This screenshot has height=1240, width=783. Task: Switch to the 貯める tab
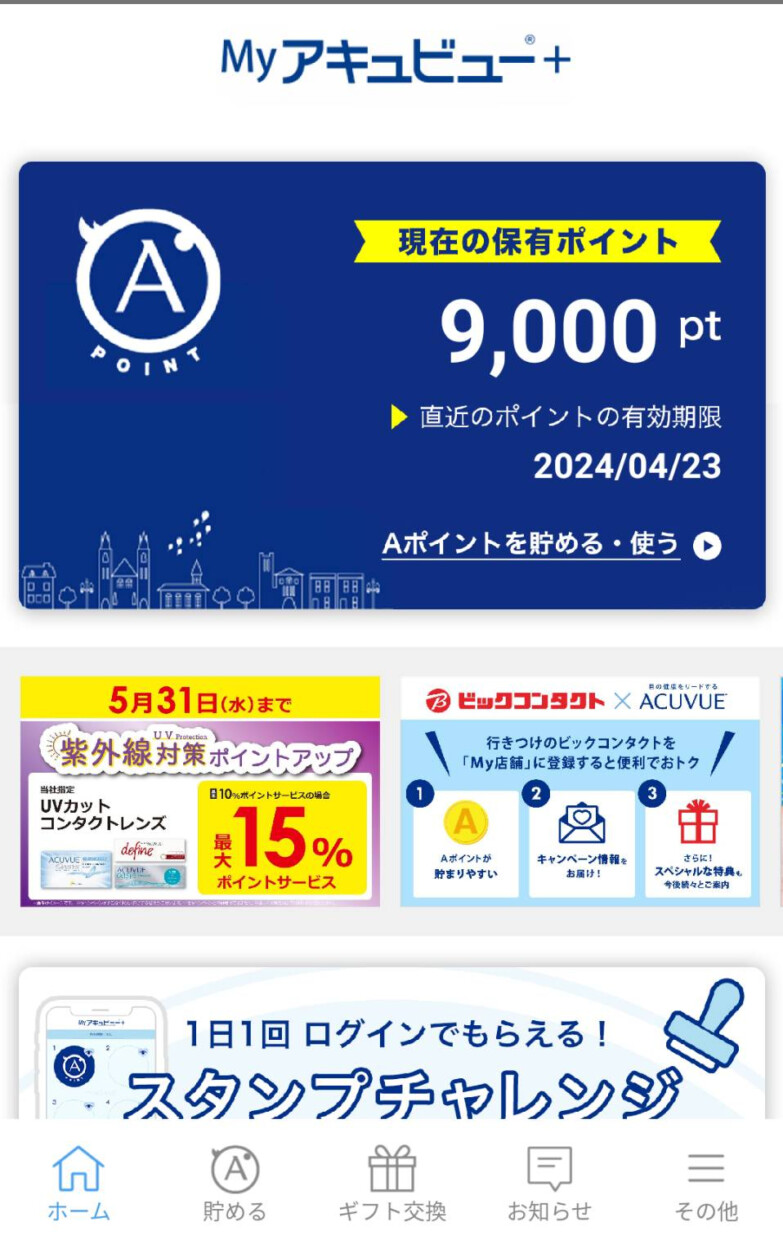pos(235,1184)
